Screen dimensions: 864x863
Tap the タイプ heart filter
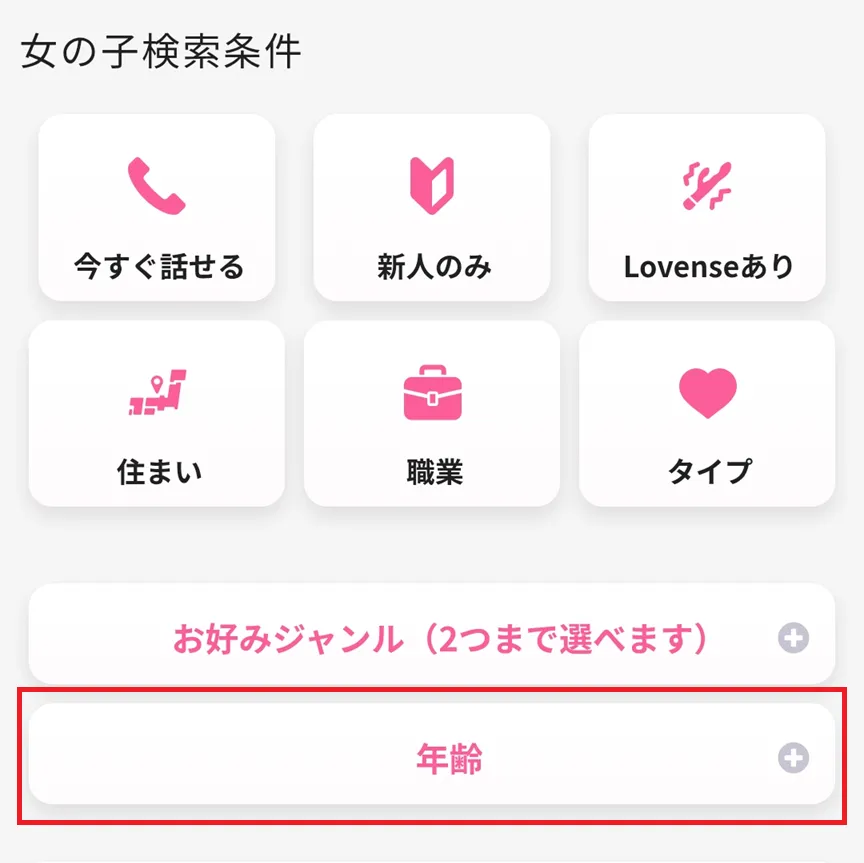[x=707, y=413]
